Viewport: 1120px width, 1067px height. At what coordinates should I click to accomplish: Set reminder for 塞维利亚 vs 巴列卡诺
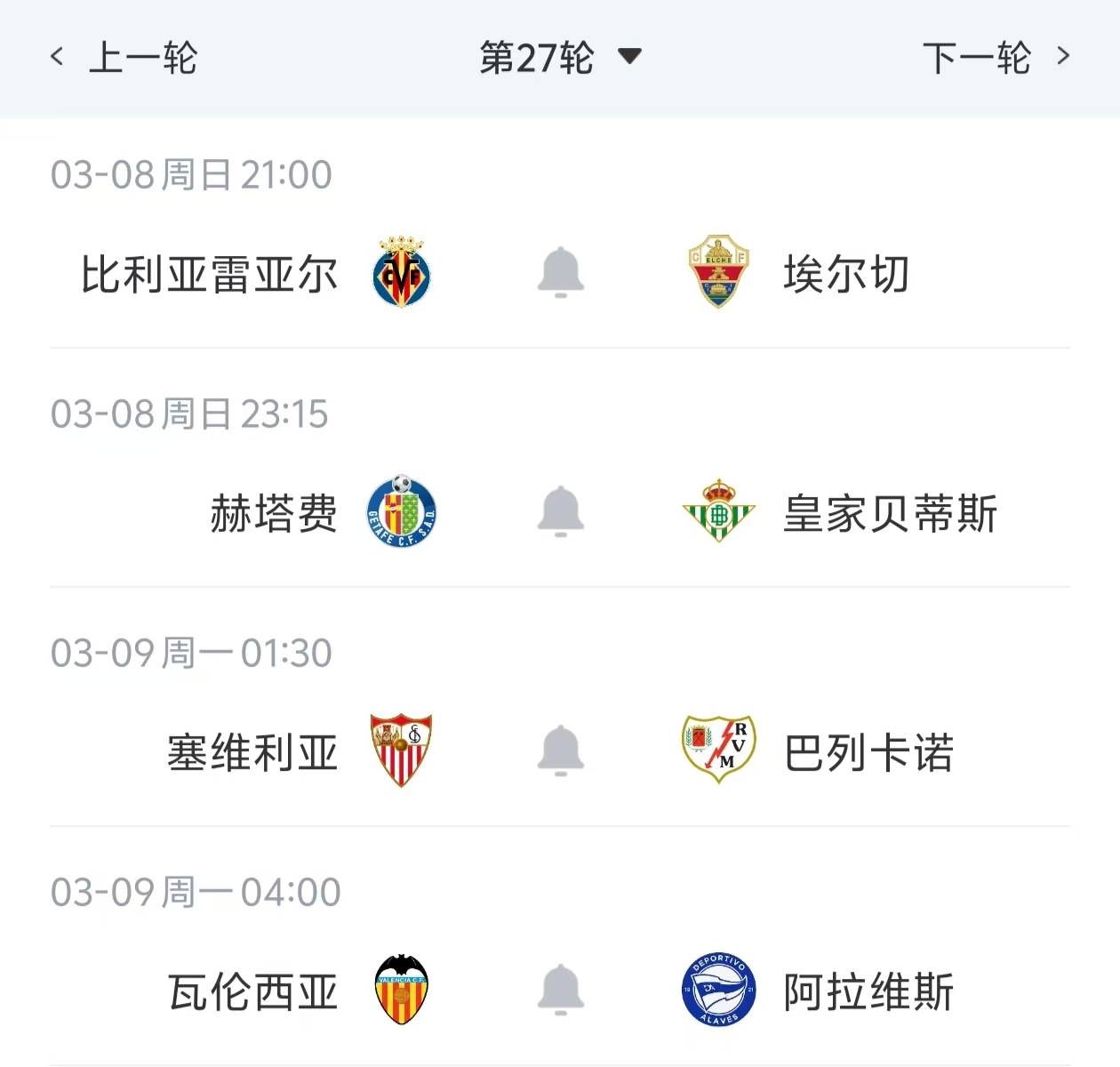[561, 750]
